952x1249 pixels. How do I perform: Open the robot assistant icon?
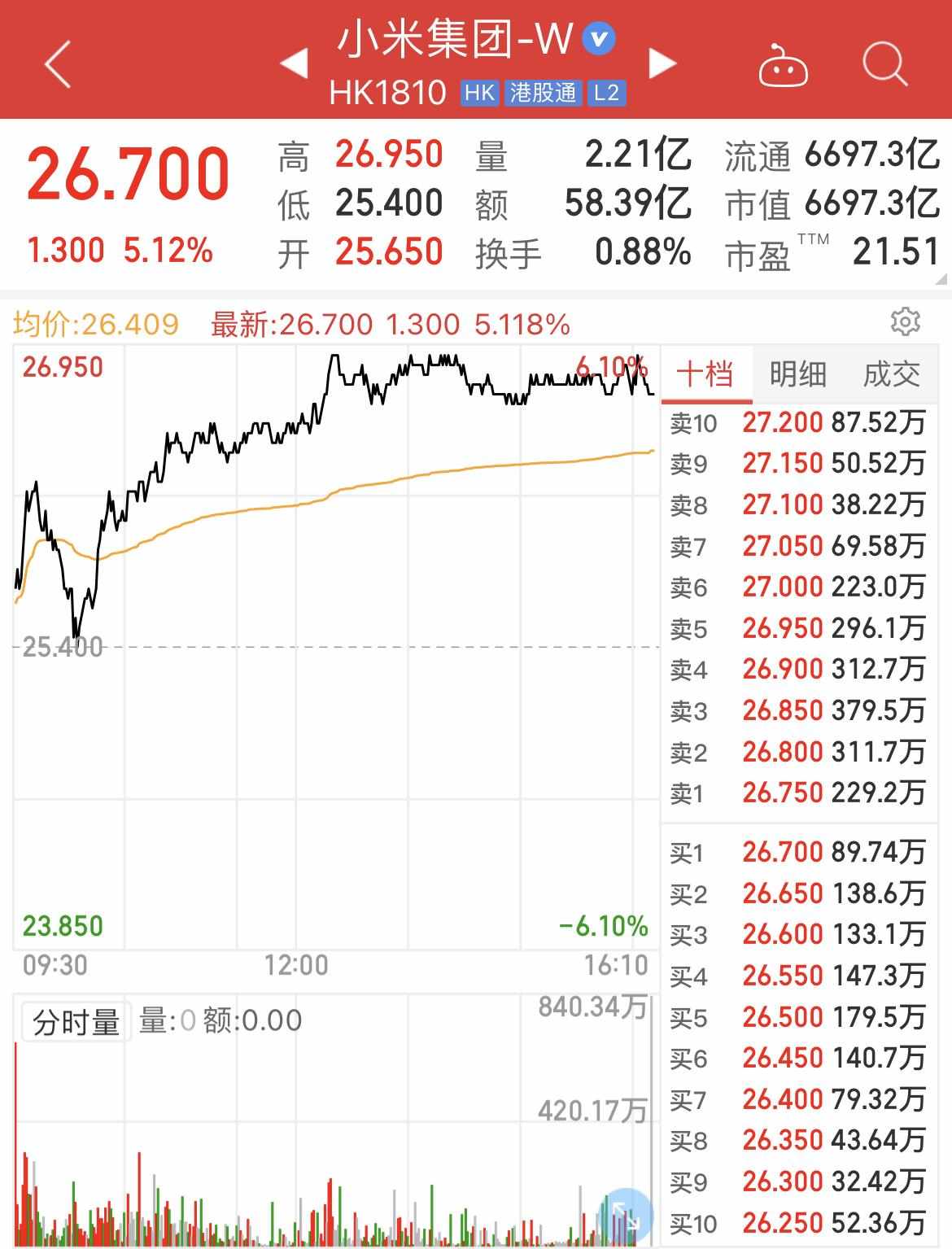(783, 65)
